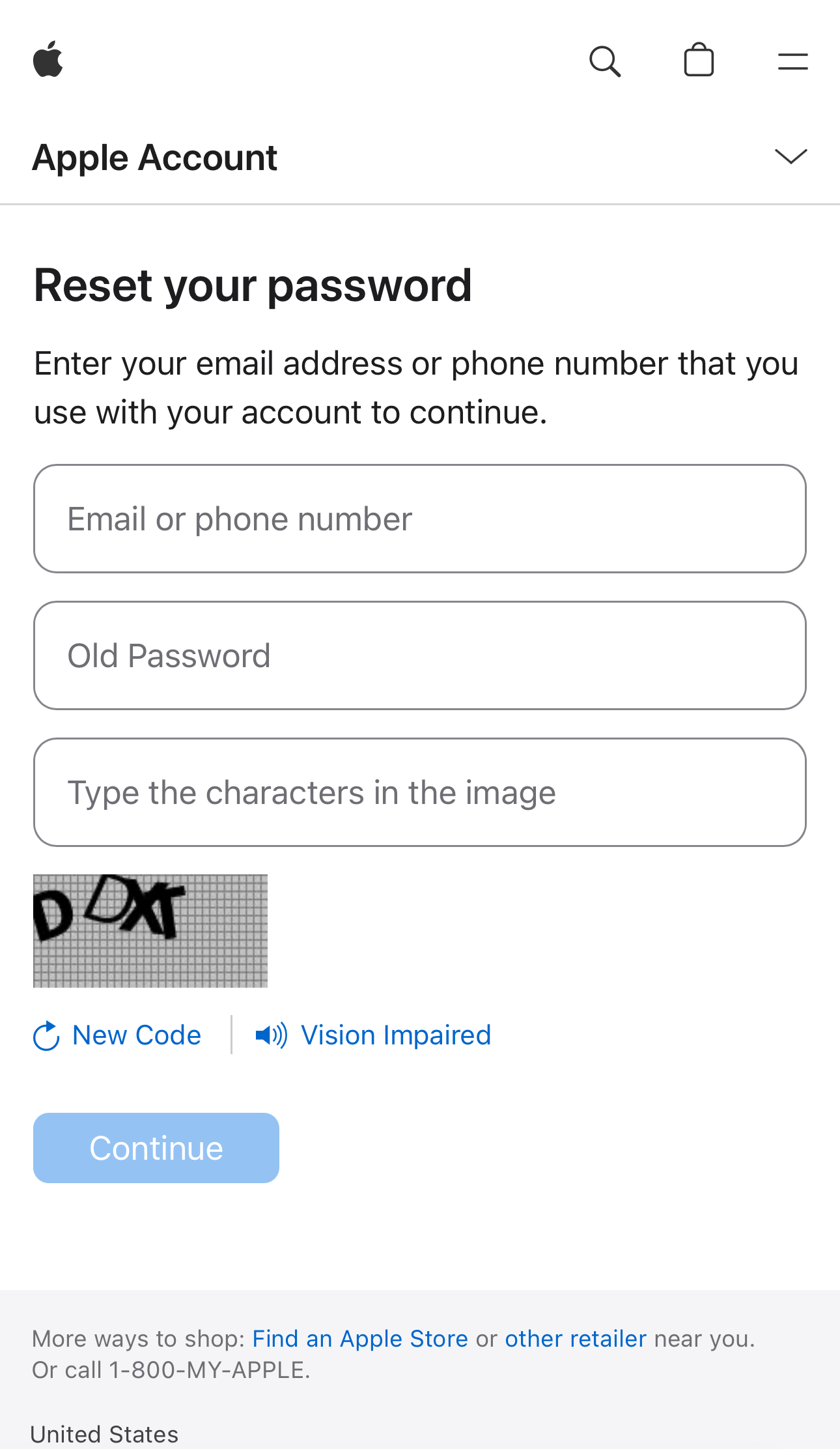Expand the Apple Account chevron
The width and height of the screenshot is (840, 1449).
(791, 156)
